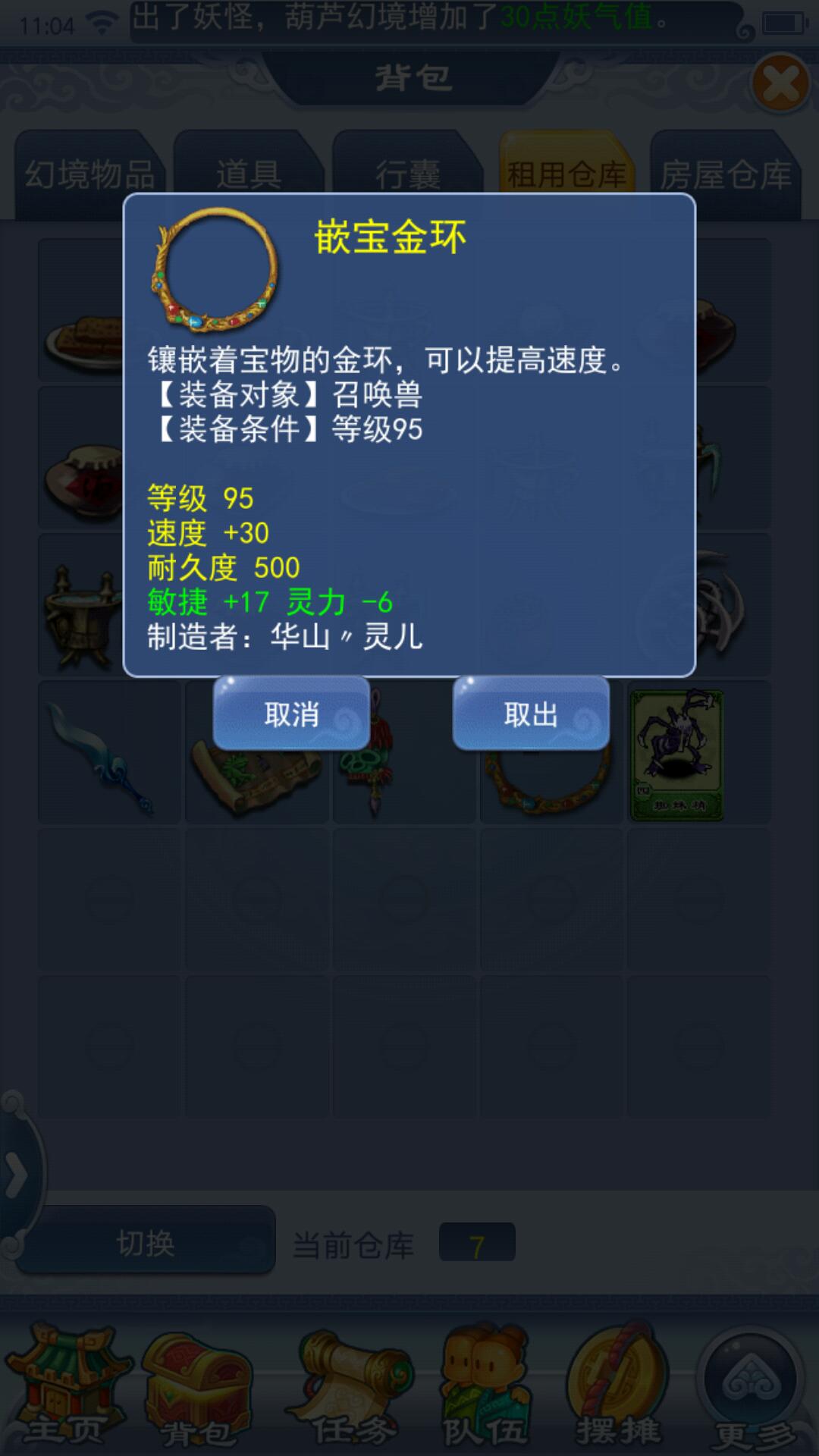Viewport: 819px width, 1456px height.
Task: Close the 背包 window with the X
Action: [x=780, y=83]
